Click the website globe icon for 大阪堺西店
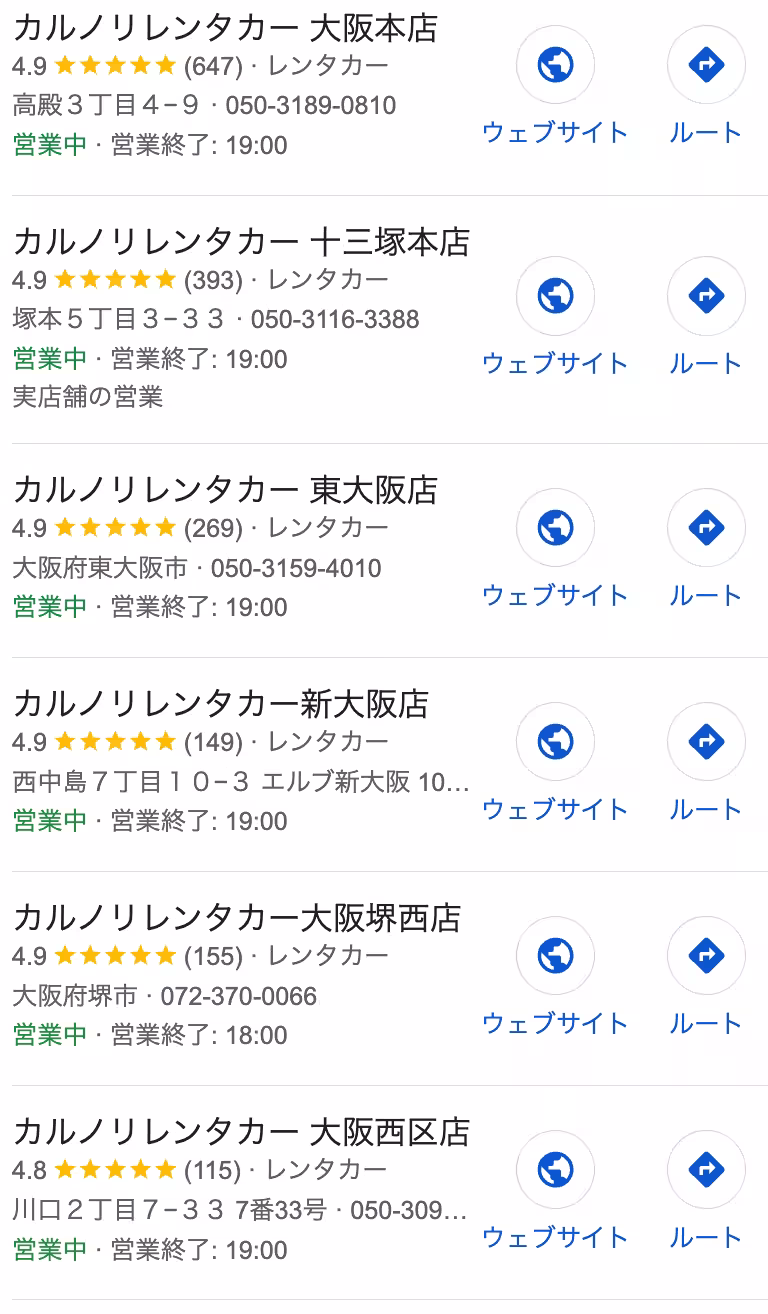 point(555,956)
